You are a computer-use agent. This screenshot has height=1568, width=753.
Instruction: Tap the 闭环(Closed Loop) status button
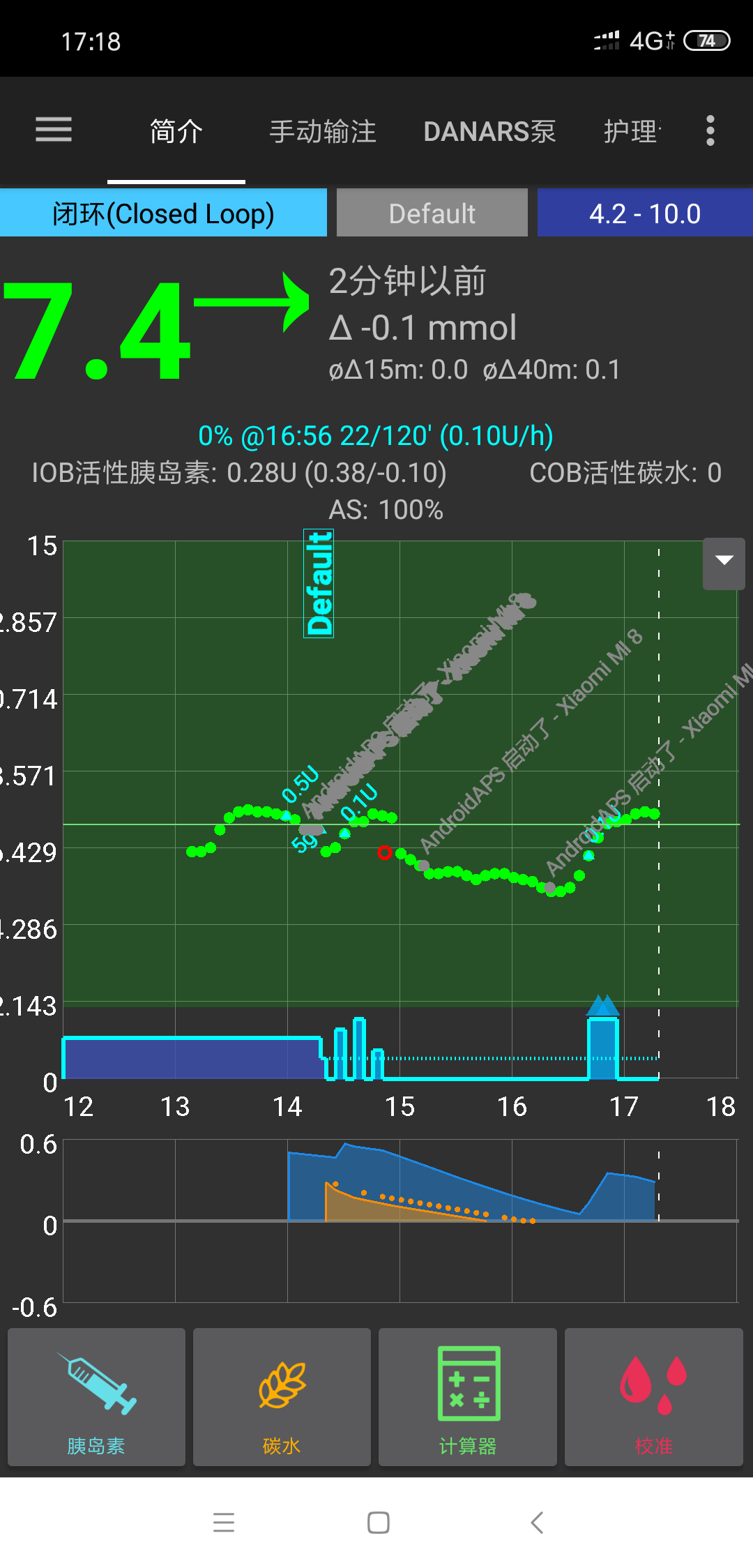tap(163, 213)
